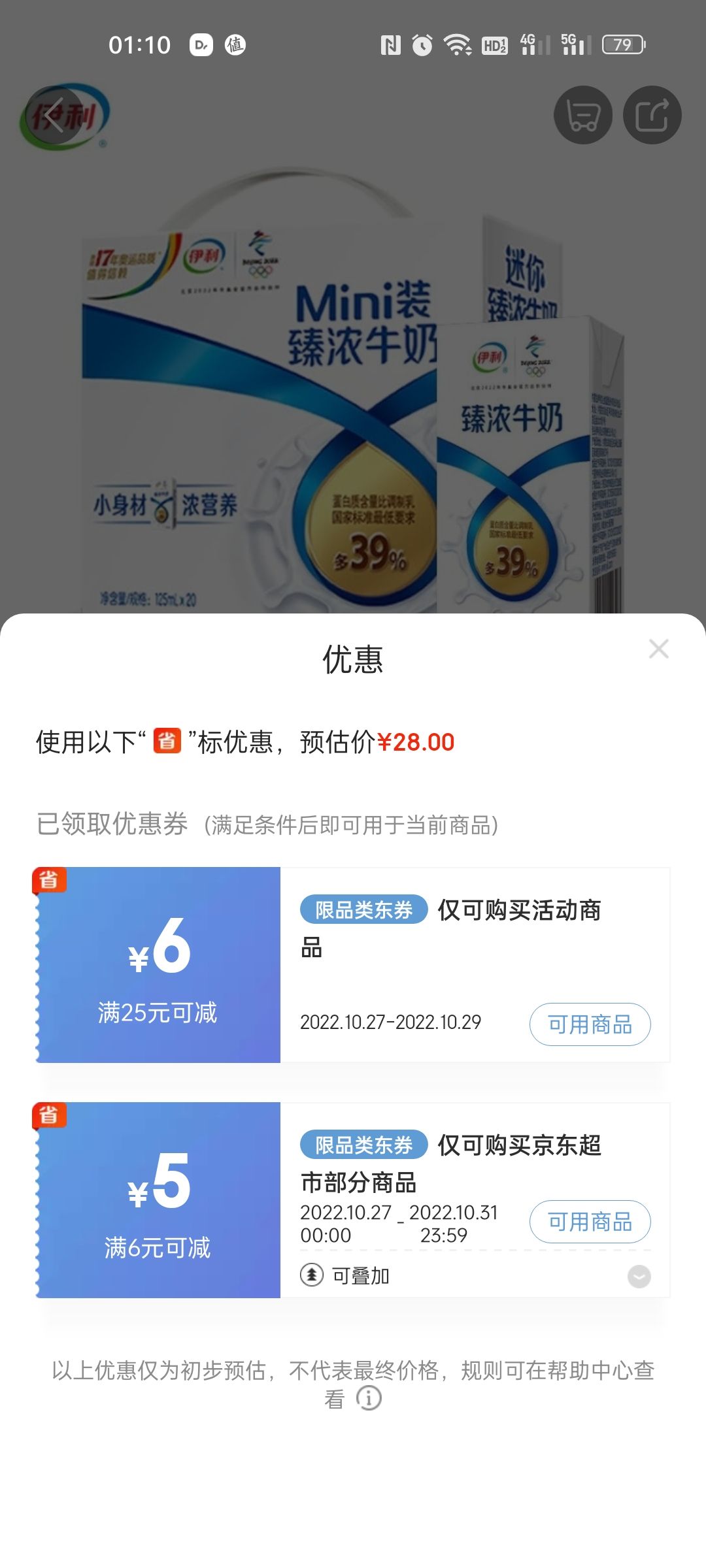Viewport: 706px width, 1568px height.
Task: Tap the share icon in the top corner
Action: click(656, 114)
